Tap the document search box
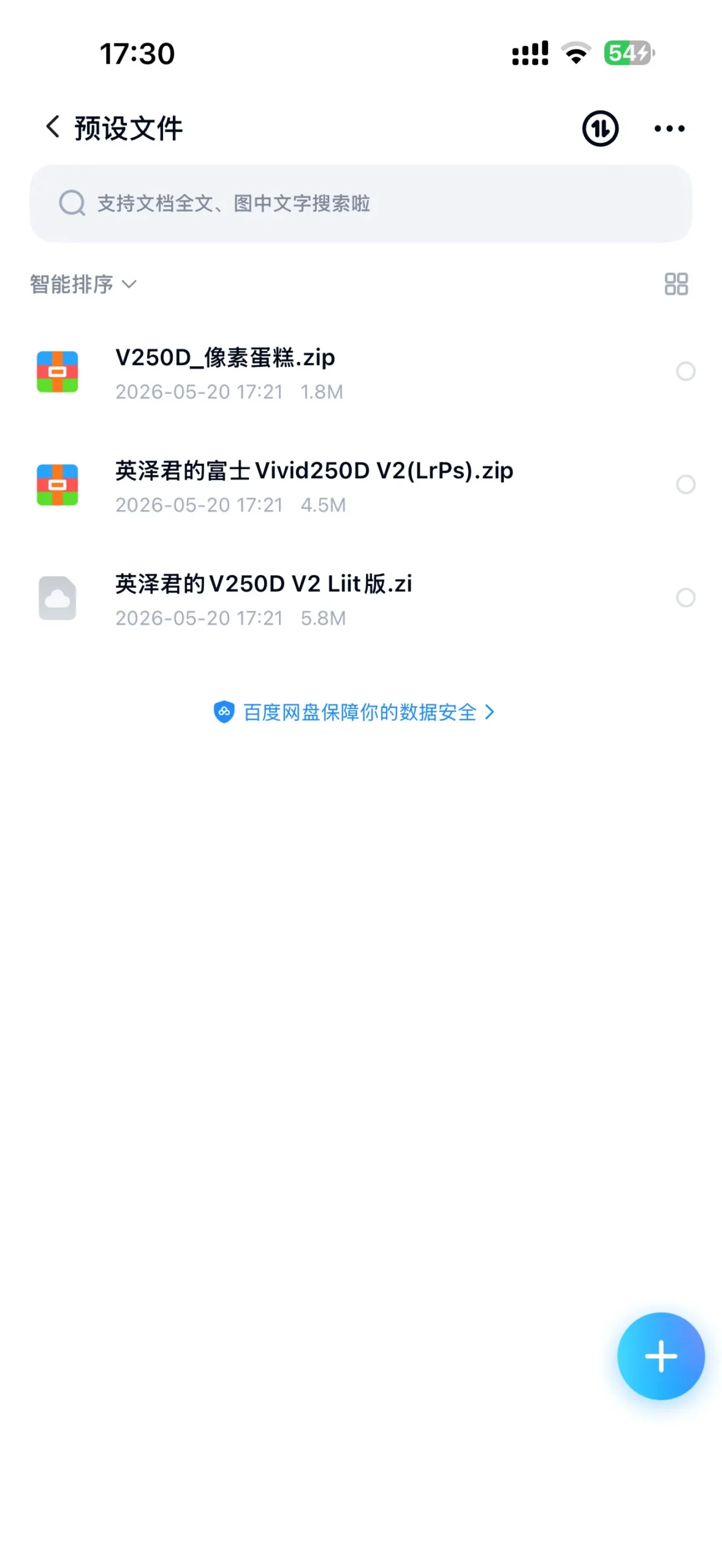The image size is (722, 1568). [x=360, y=203]
